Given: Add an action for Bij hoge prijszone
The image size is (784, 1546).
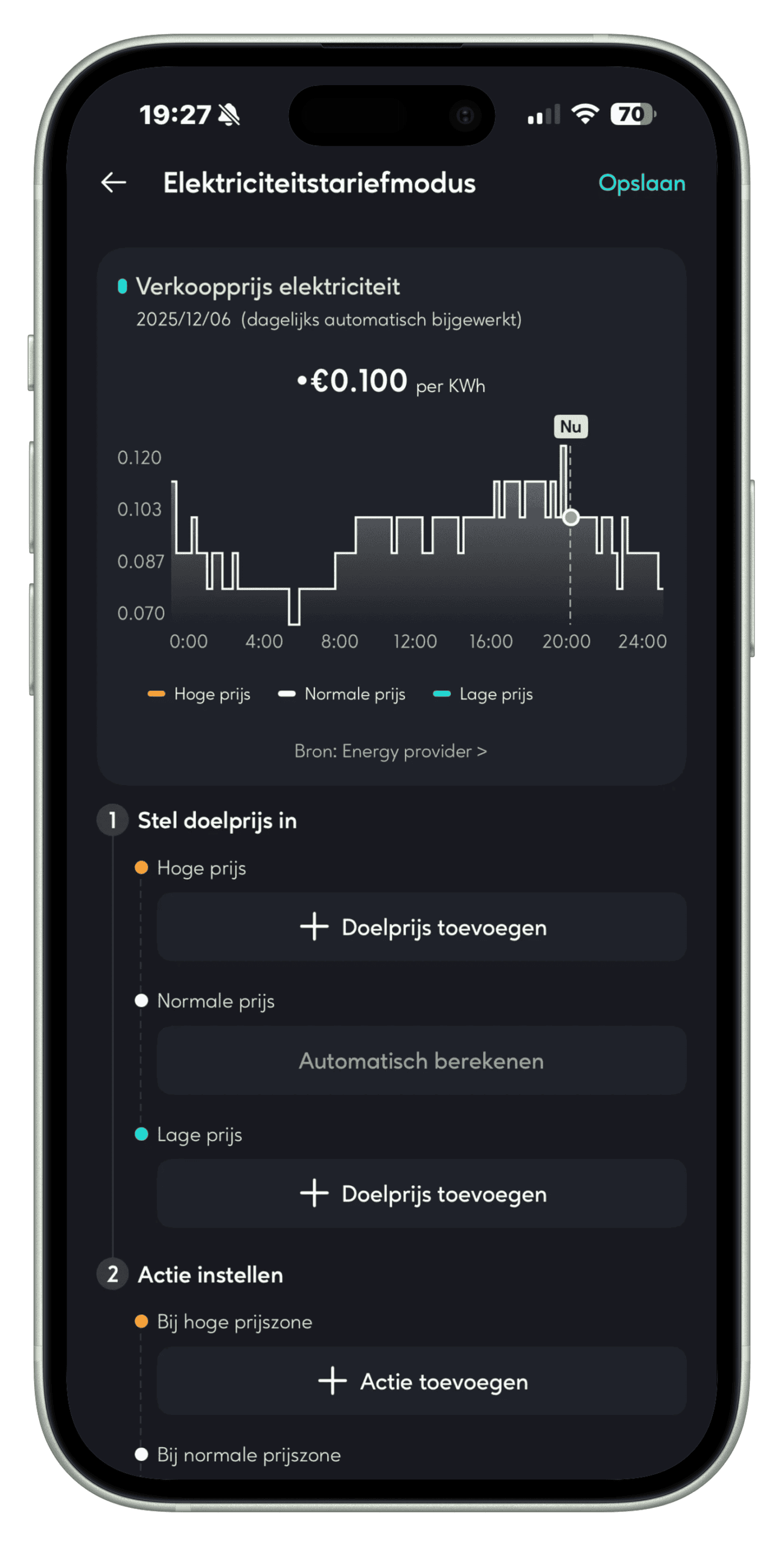Looking at the screenshot, I should (x=421, y=1381).
